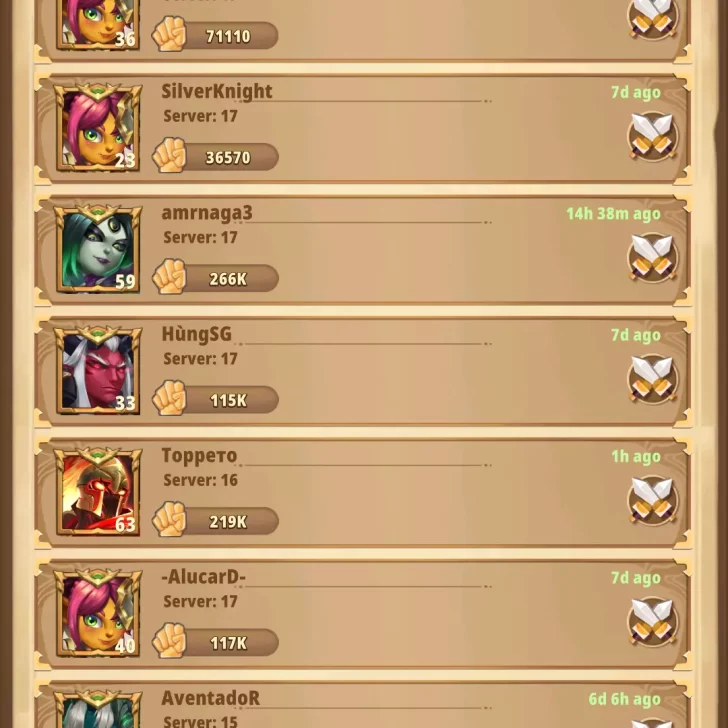Screen dimensions: 728x728
Task: Tap the crossed swords button for SilverKnight
Action: (653, 136)
